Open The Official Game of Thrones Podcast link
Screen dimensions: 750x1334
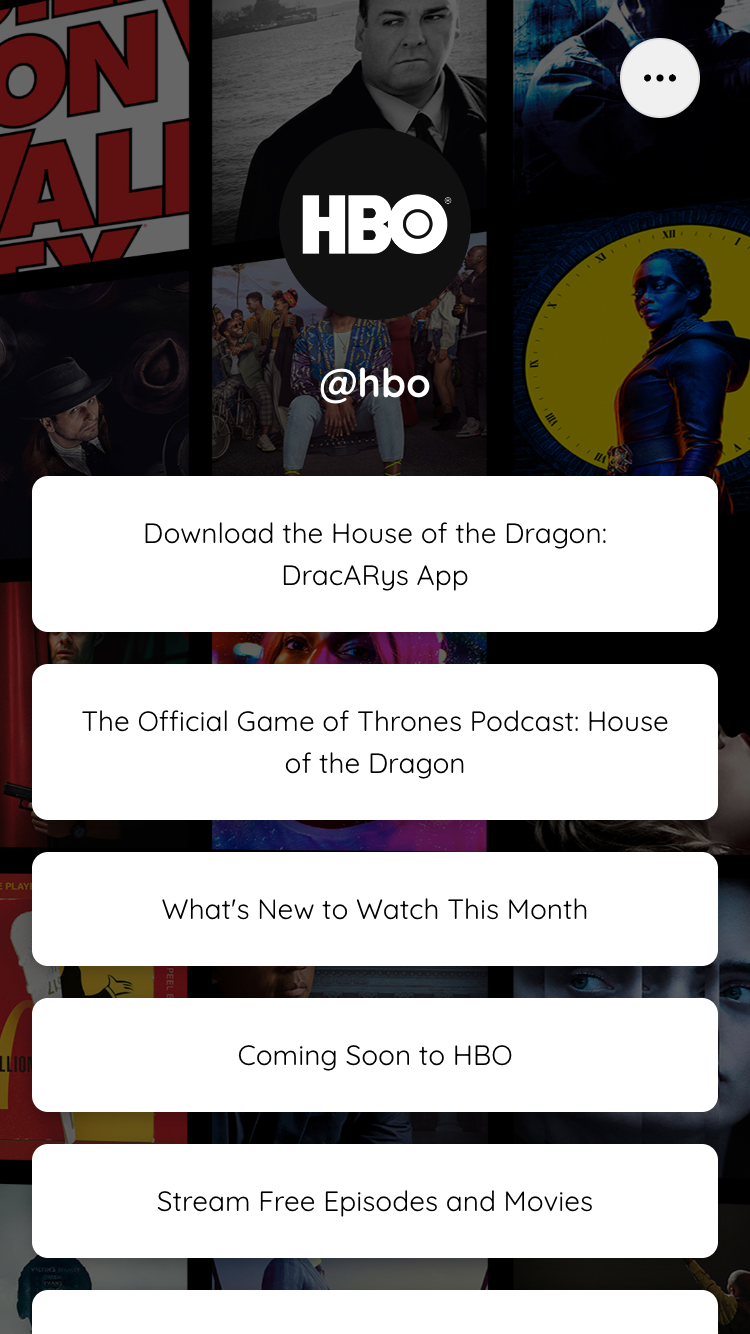375,742
